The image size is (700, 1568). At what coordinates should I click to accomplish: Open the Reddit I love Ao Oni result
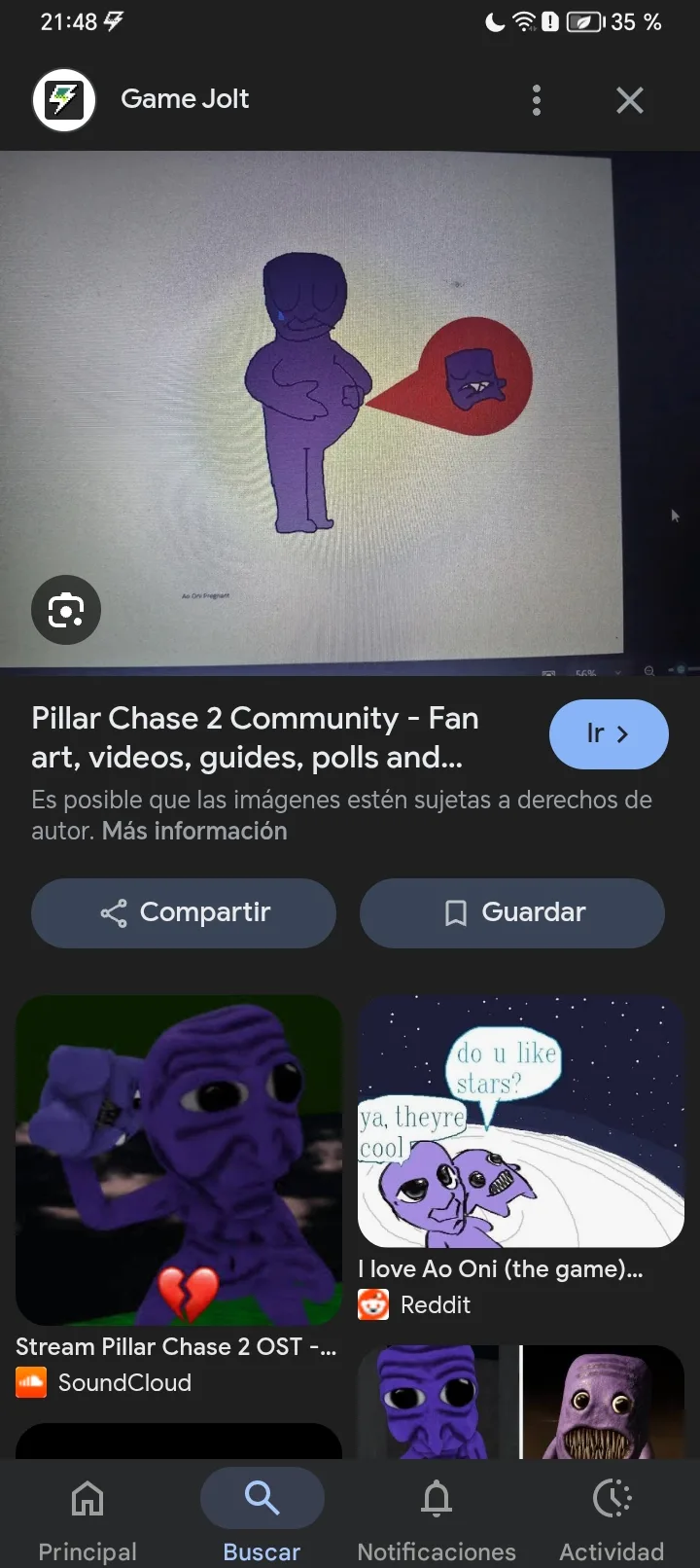pos(521,1122)
